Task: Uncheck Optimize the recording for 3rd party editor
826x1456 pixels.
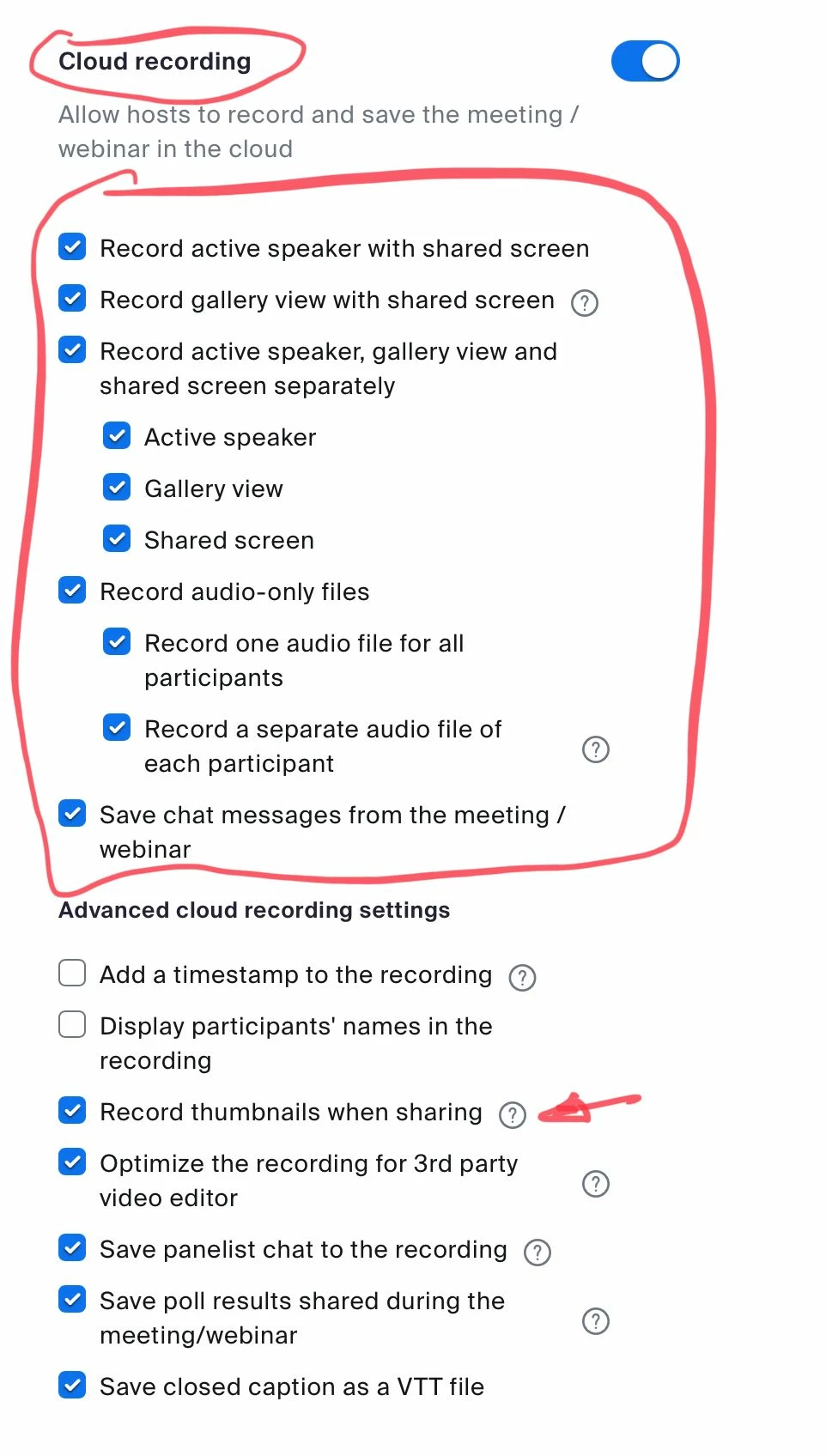Action: (x=72, y=1162)
